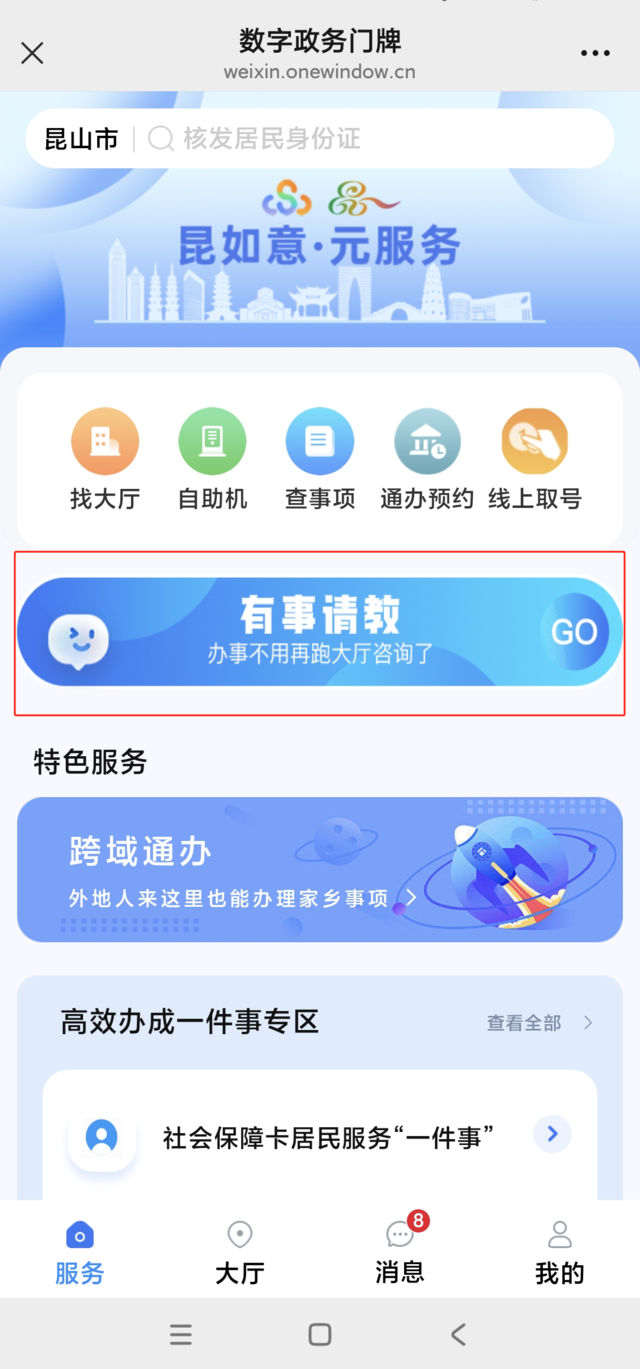The width and height of the screenshot is (640, 1369).
Task: Tap the 有事请教 GO banner
Action: point(320,632)
